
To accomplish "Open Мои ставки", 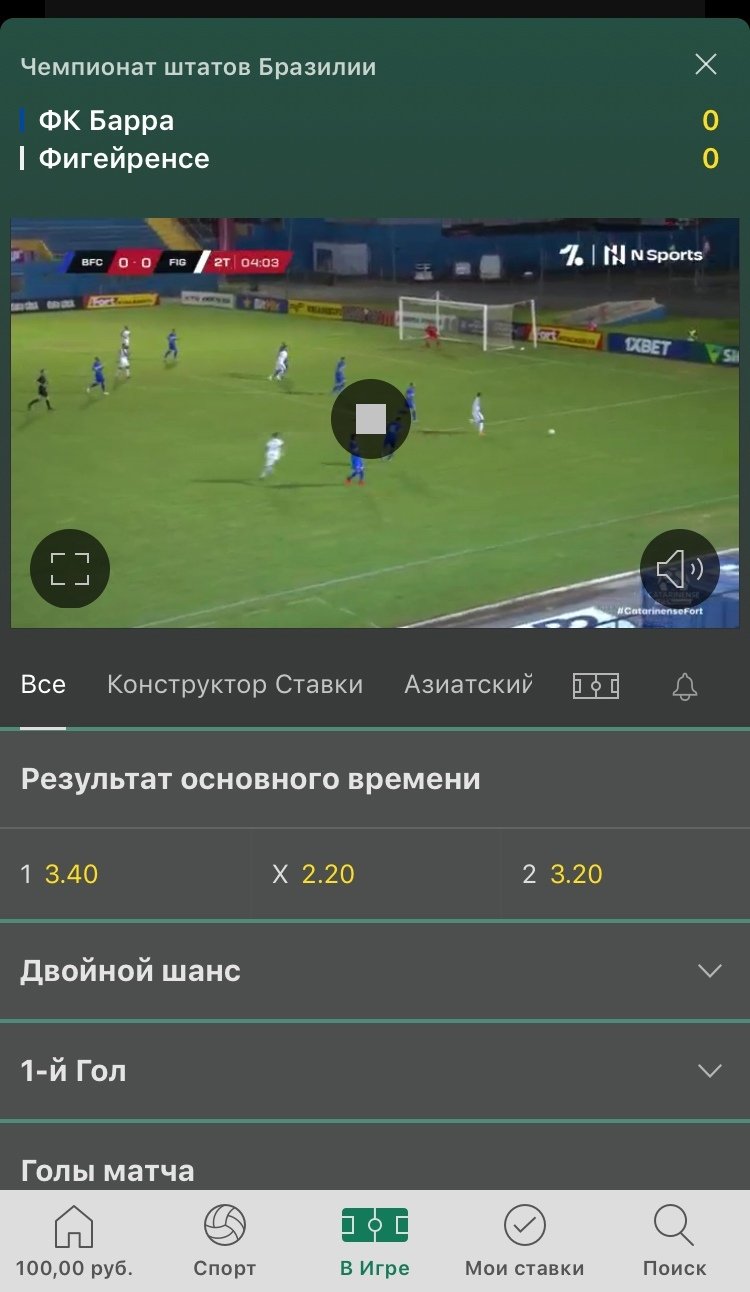I will (x=525, y=1242).
